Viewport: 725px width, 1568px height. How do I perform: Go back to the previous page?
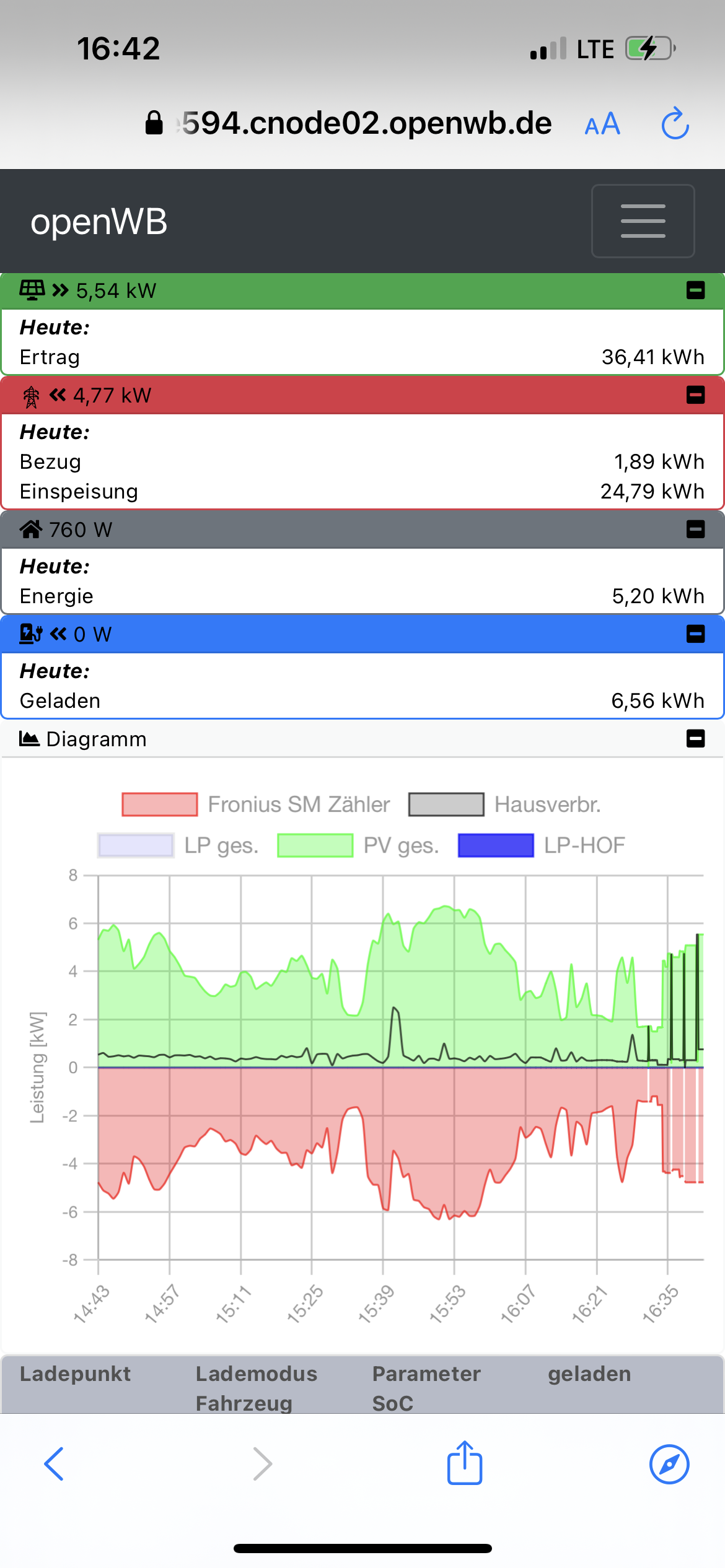click(x=54, y=1464)
